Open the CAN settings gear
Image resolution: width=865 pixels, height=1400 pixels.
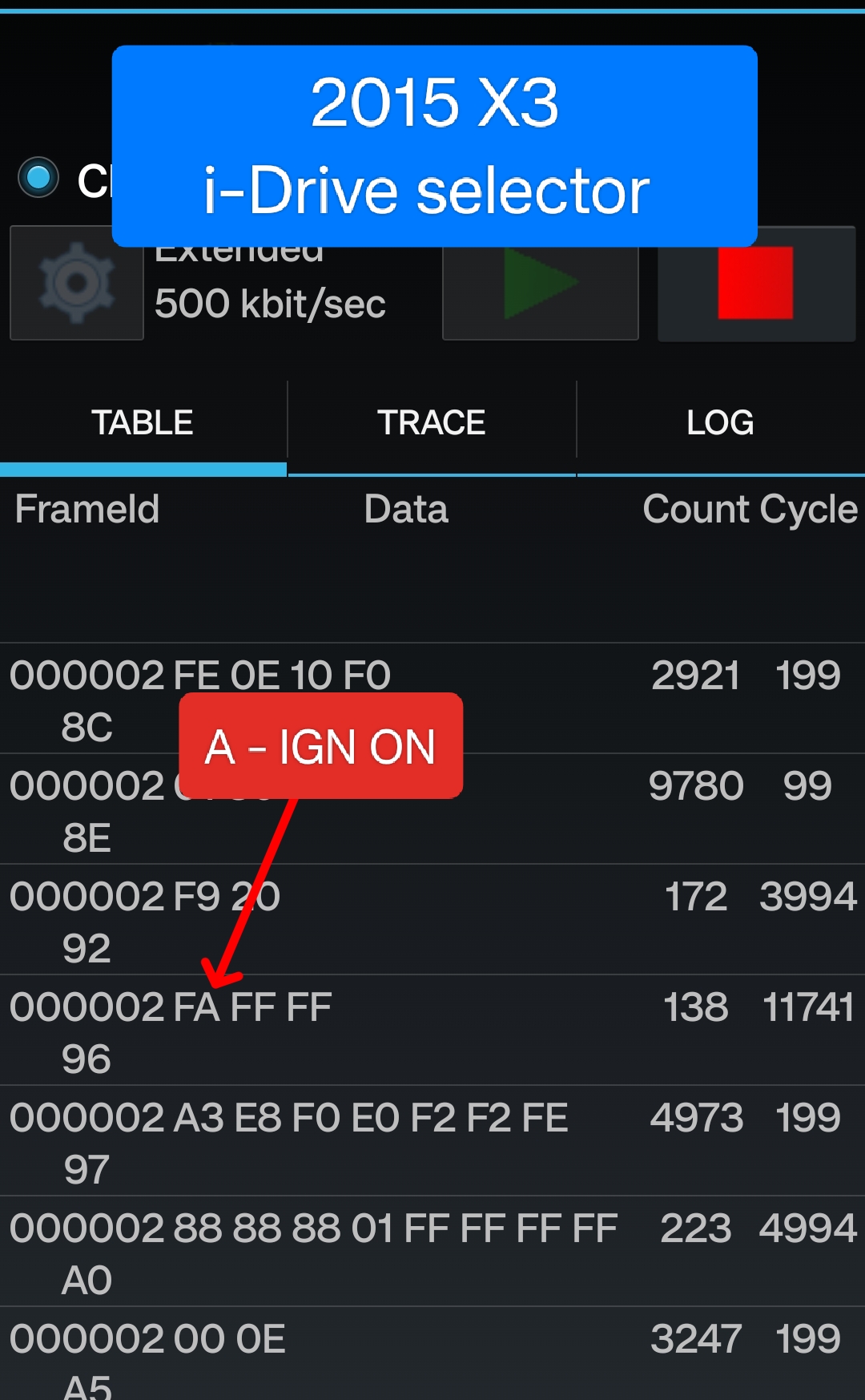tap(77, 283)
